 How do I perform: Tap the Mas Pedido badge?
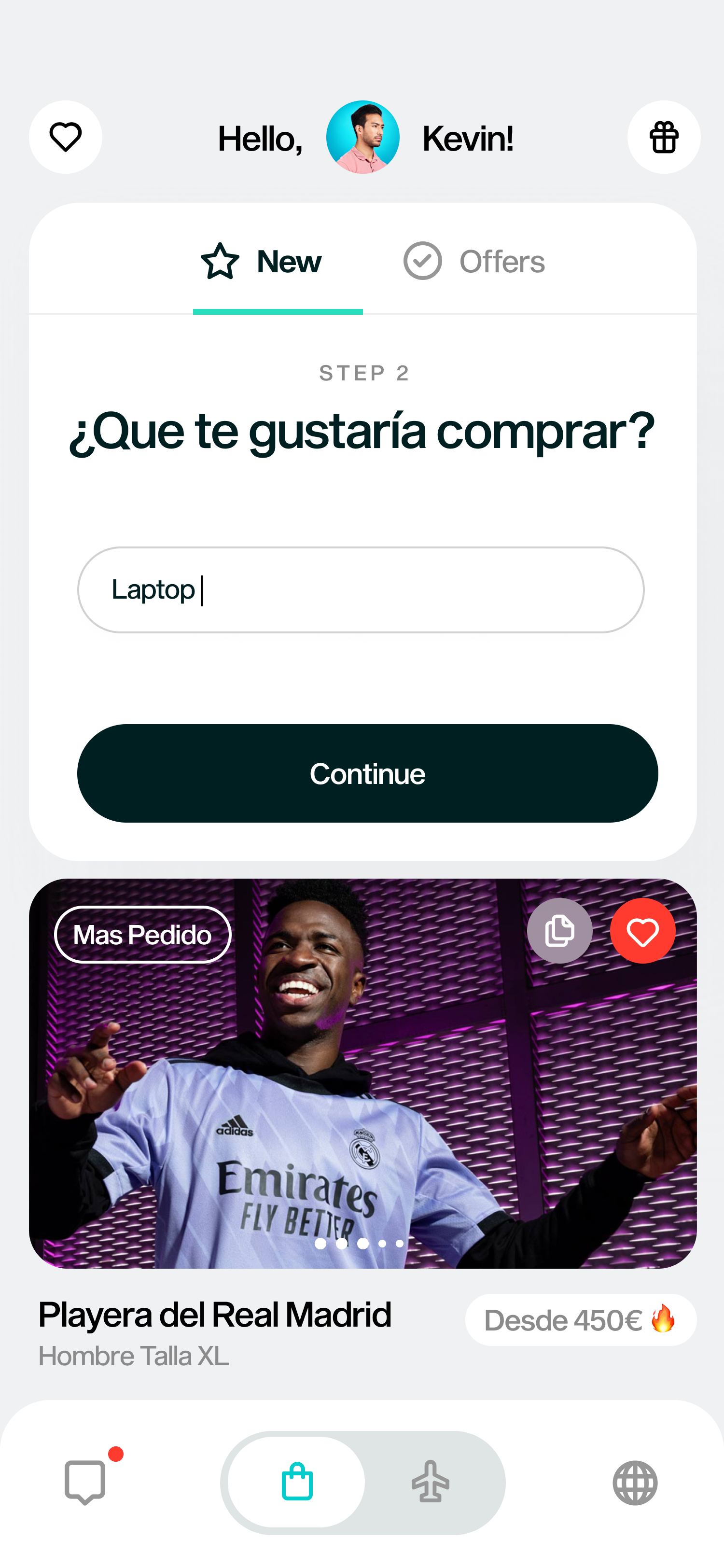point(142,934)
